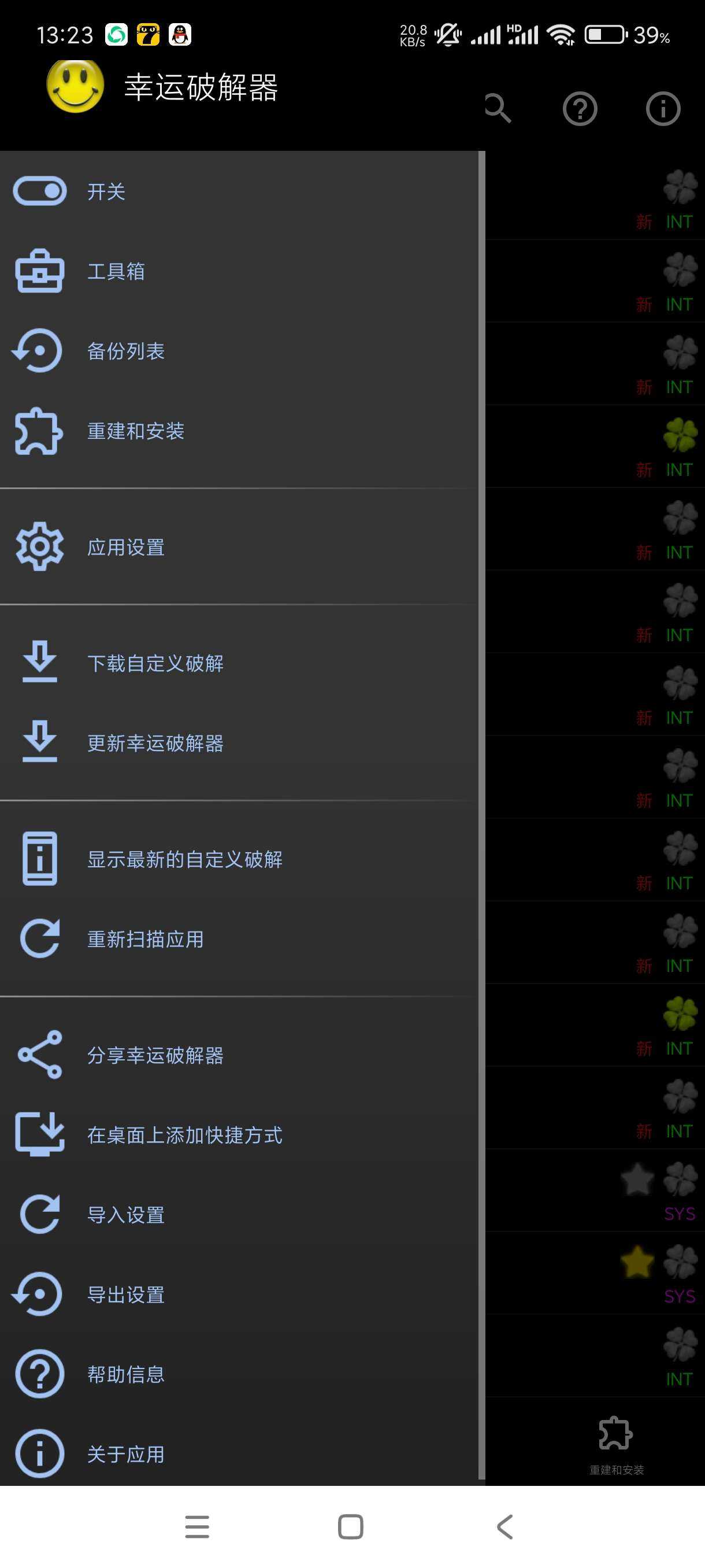Open the info icon in the top bar
The height and width of the screenshot is (1568, 705).
[662, 109]
